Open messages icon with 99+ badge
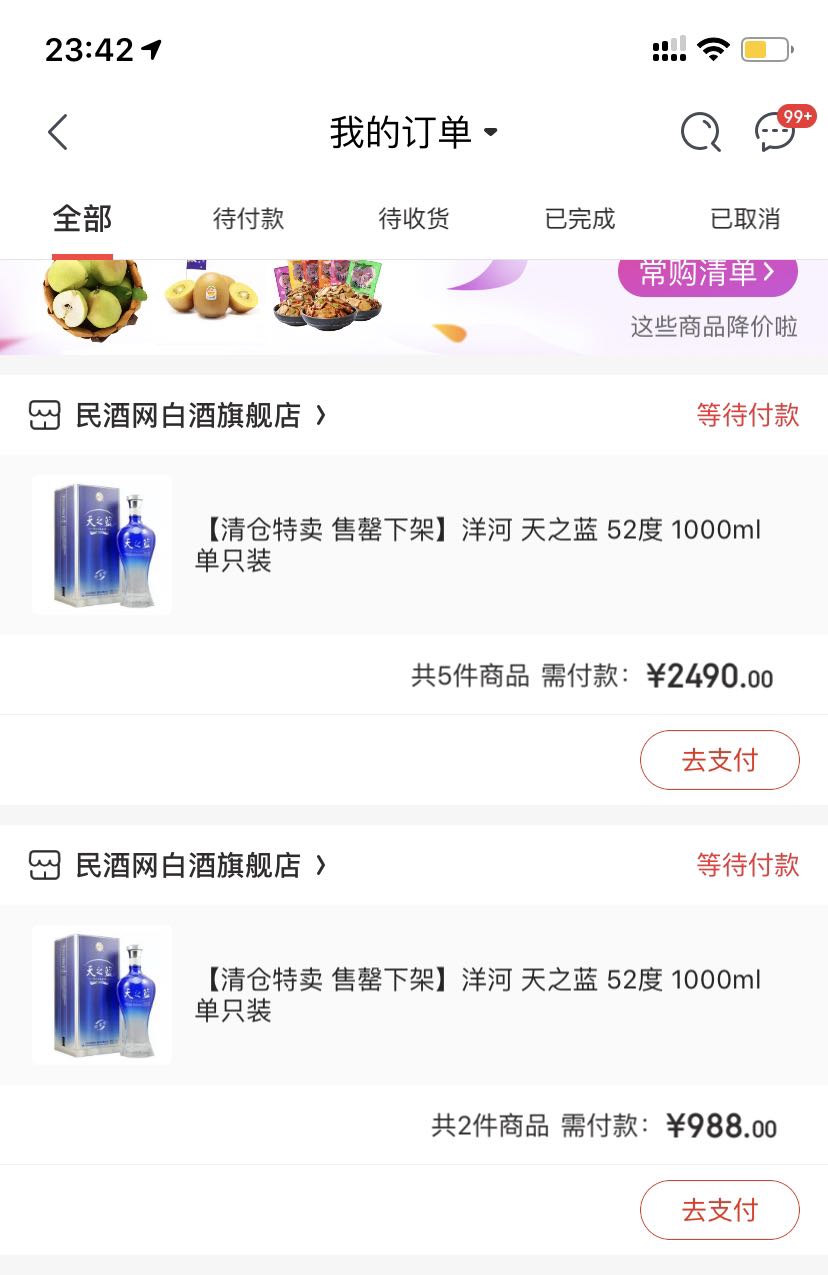 pos(776,132)
